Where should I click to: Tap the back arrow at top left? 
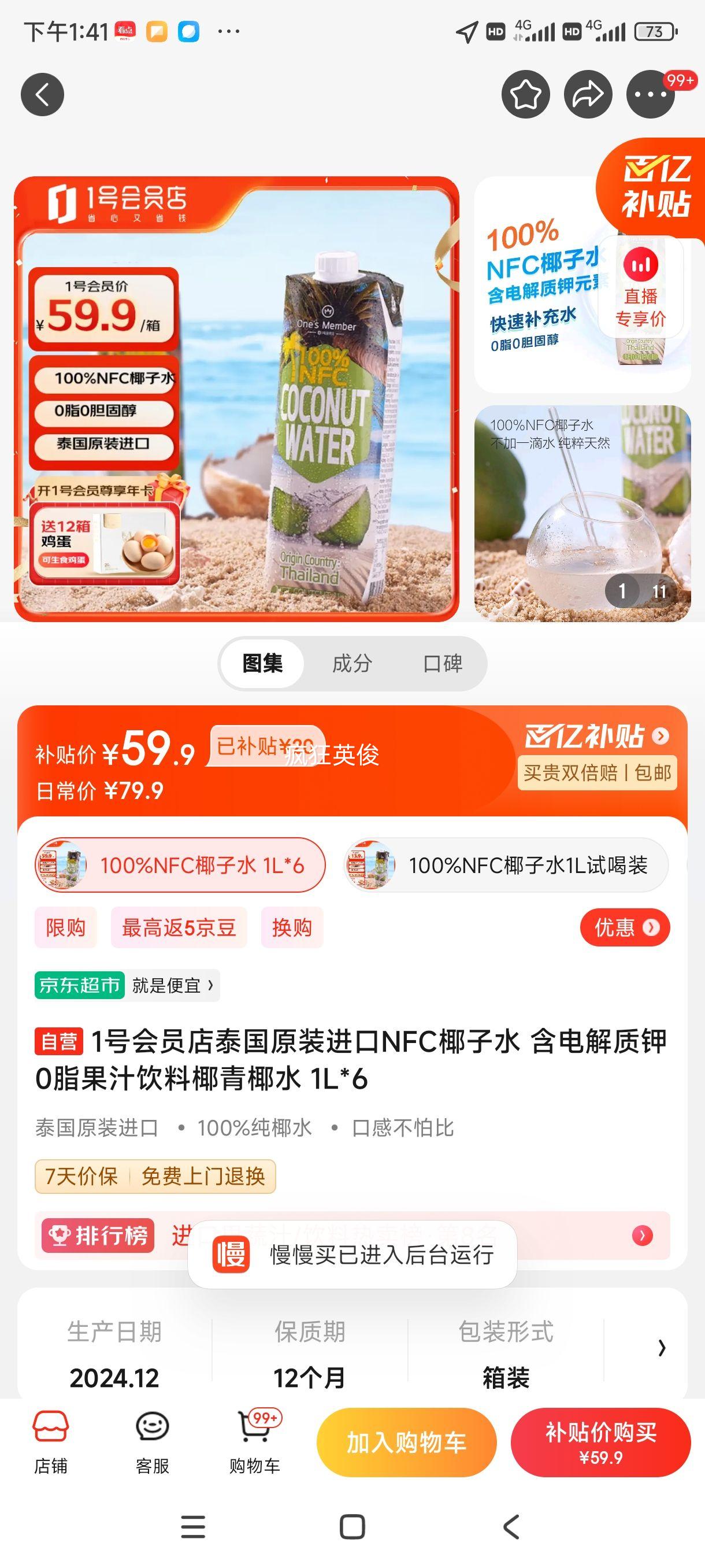coord(42,94)
